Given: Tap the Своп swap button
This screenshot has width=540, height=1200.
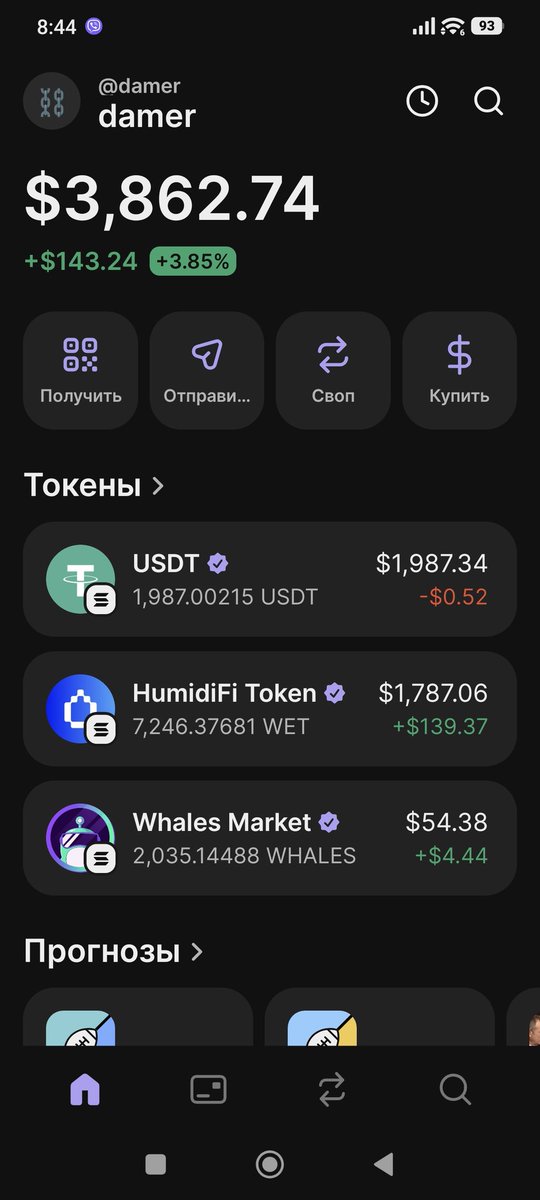Looking at the screenshot, I should pyautogui.click(x=333, y=370).
